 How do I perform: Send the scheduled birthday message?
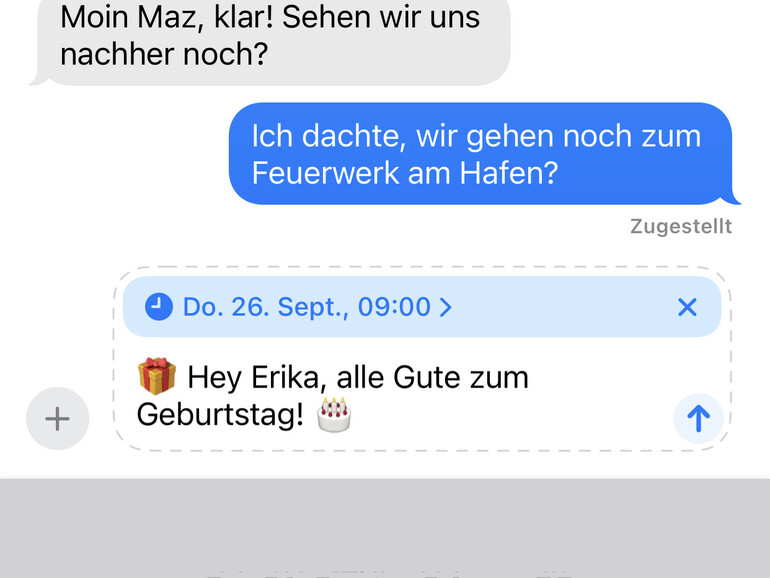pyautogui.click(x=698, y=418)
